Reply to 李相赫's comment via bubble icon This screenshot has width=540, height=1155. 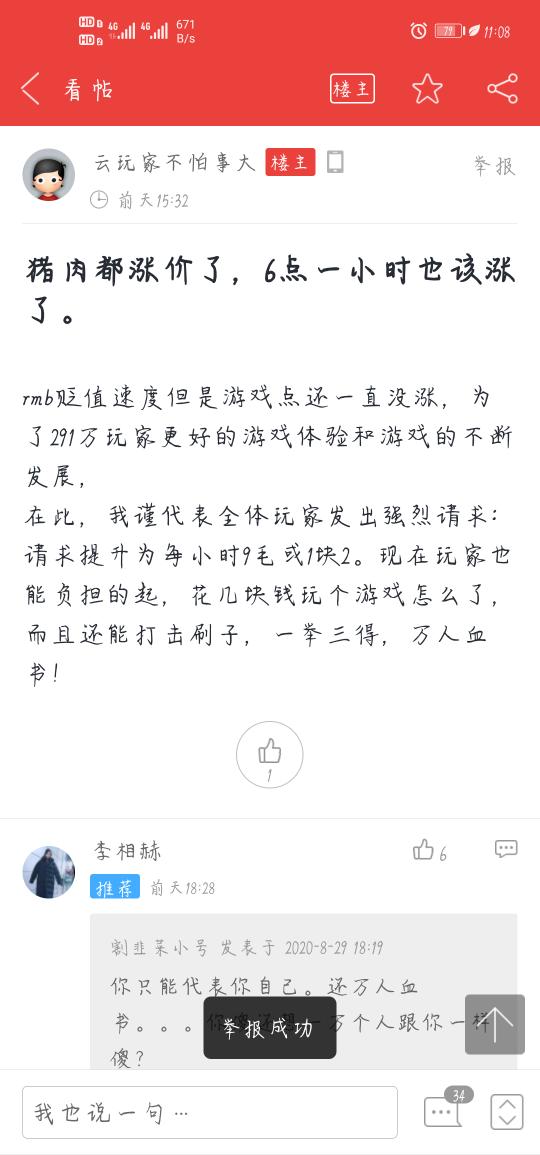[506, 849]
